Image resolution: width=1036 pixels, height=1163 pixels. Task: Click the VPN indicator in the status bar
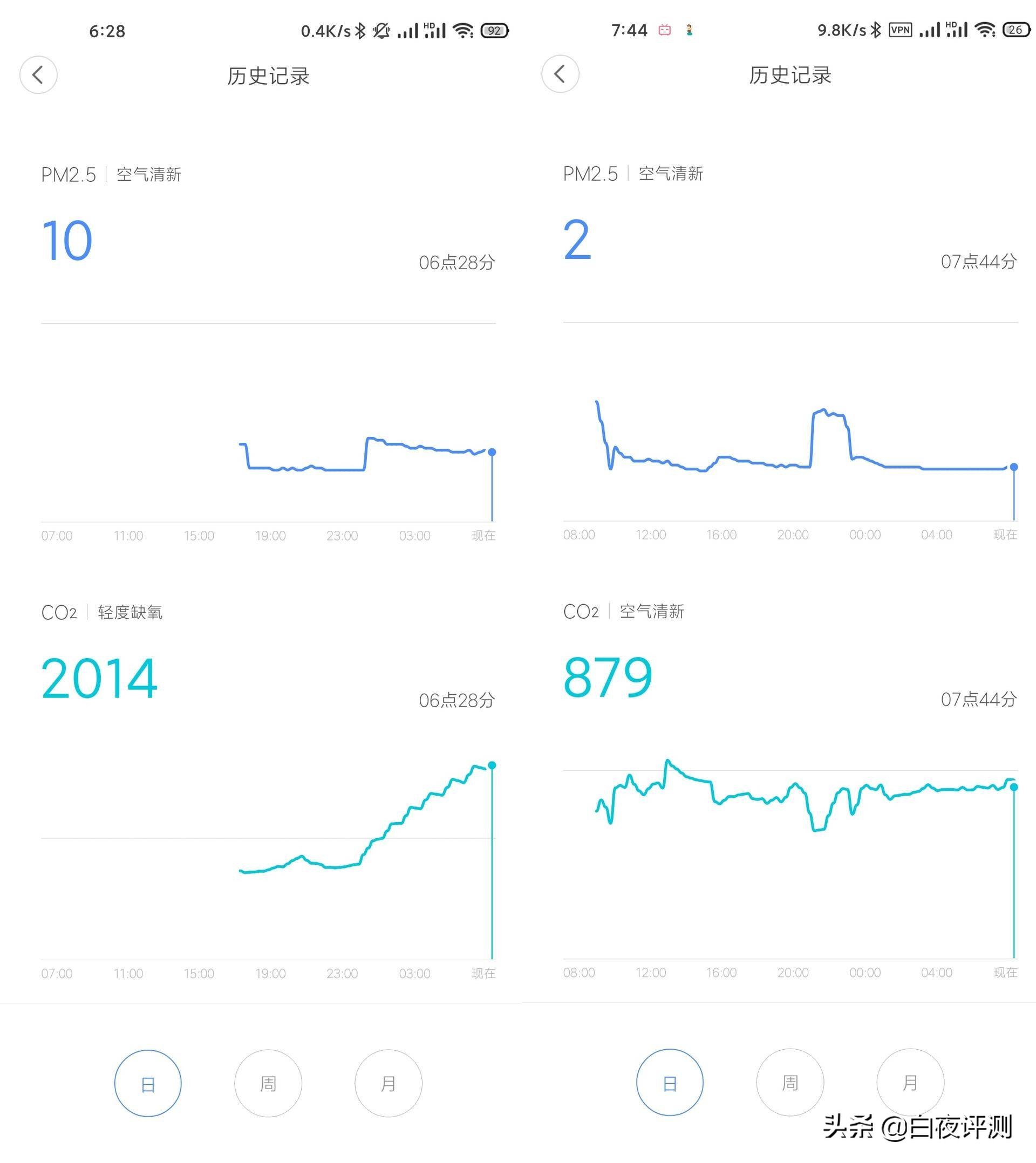point(901,30)
